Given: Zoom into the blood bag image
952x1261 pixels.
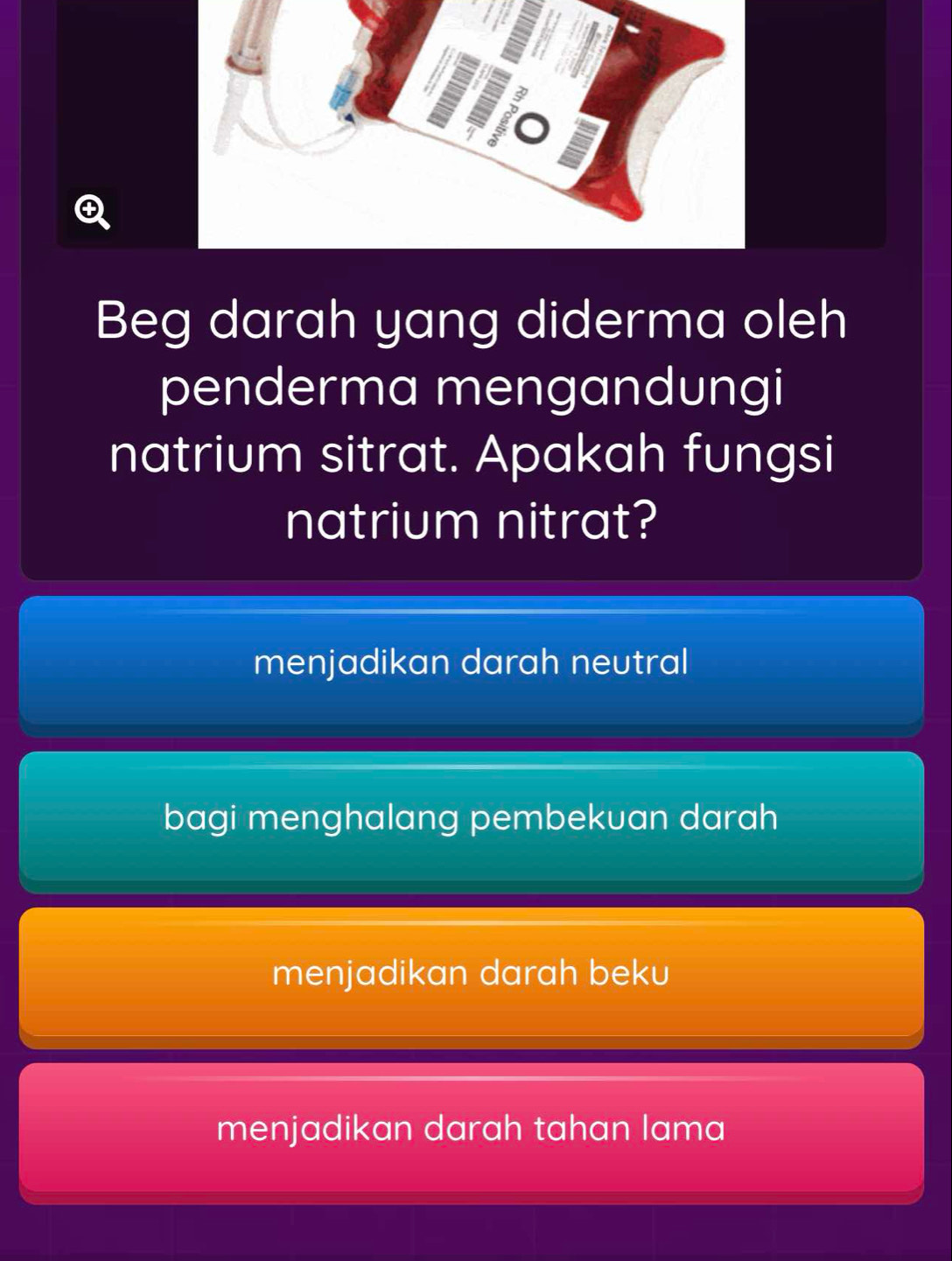Looking at the screenshot, I should point(92,212).
